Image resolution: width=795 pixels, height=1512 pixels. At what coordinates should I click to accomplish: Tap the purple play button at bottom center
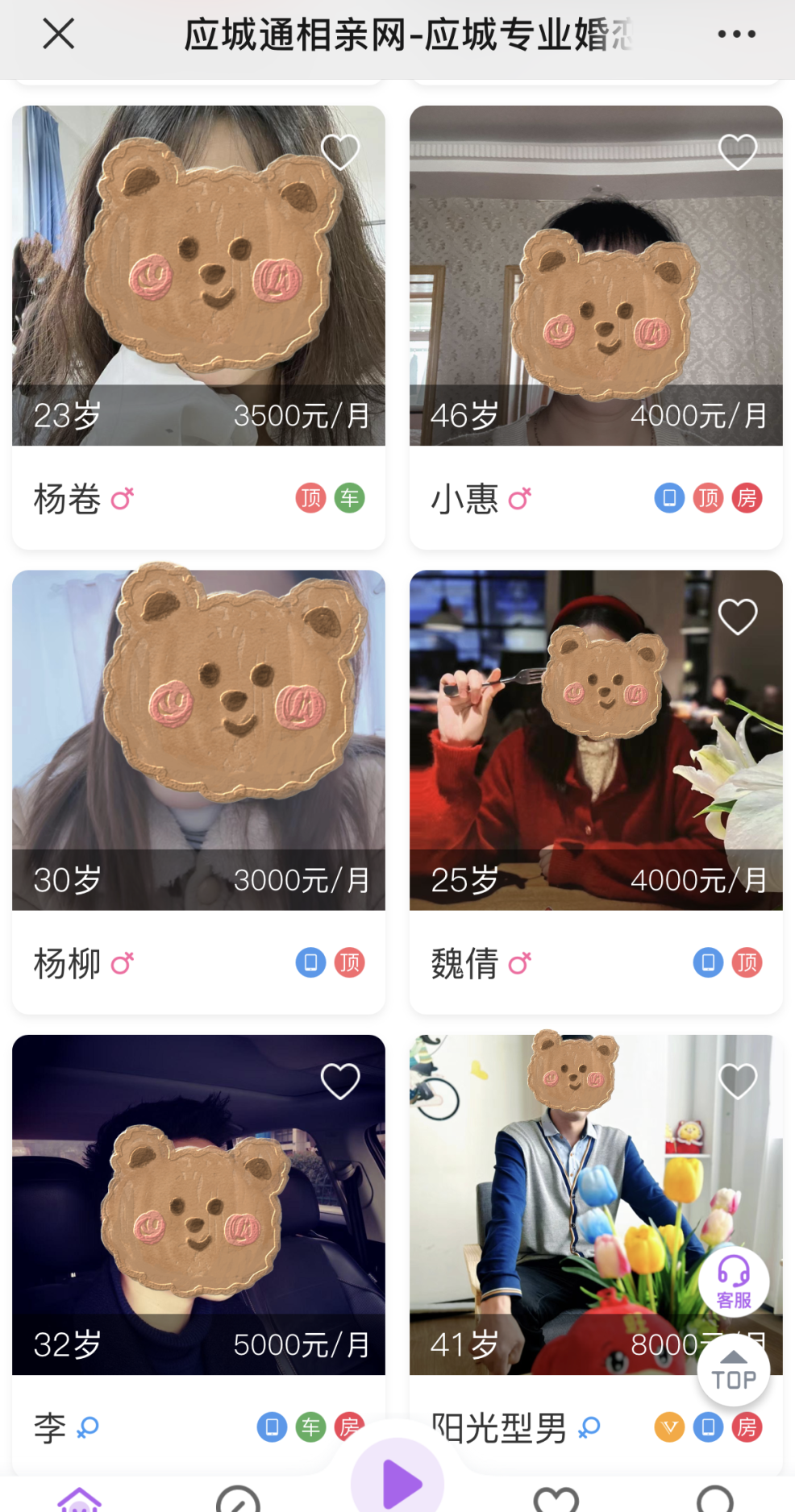coord(397,1479)
